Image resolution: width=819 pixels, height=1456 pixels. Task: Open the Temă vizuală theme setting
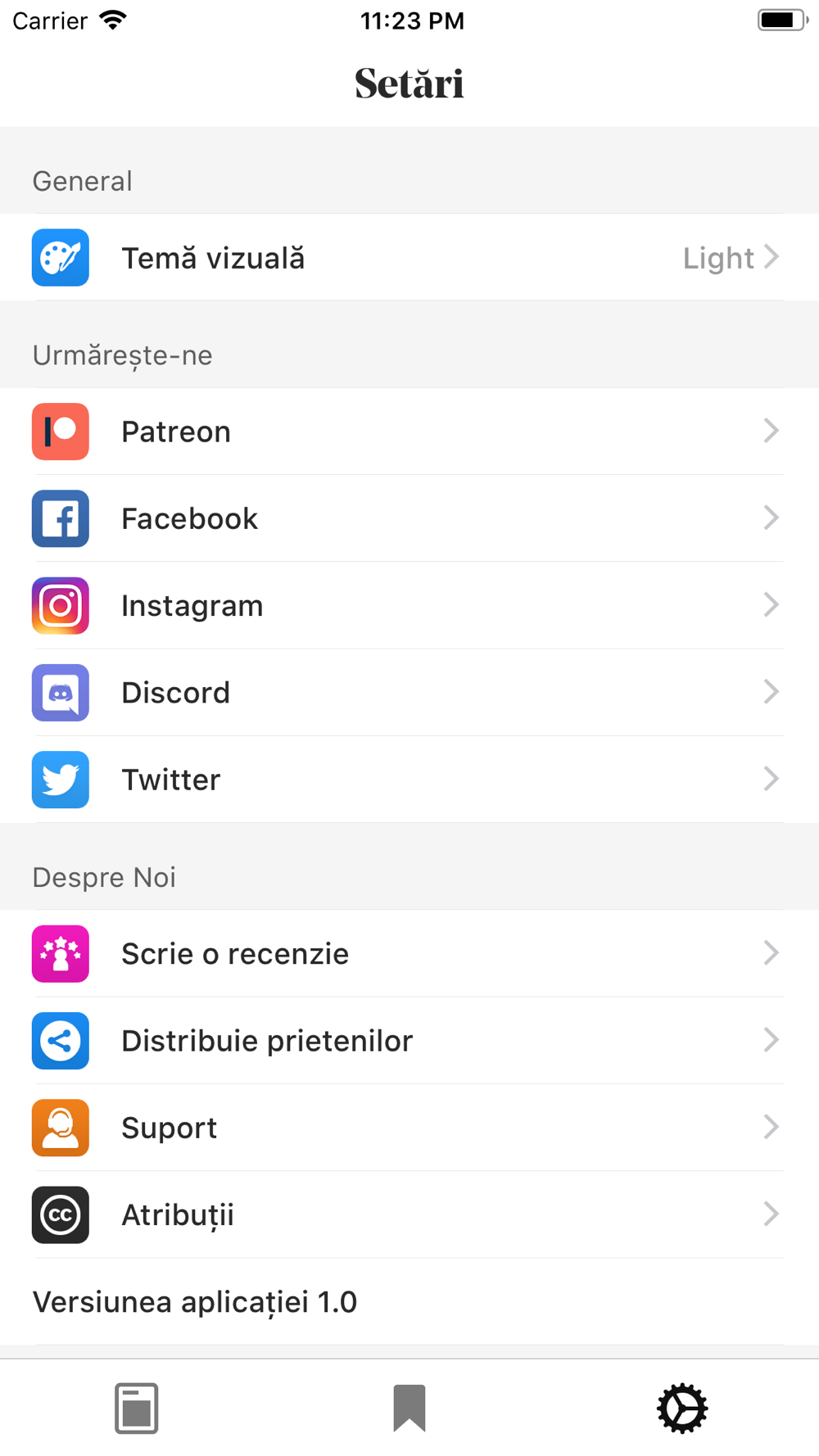click(x=409, y=258)
